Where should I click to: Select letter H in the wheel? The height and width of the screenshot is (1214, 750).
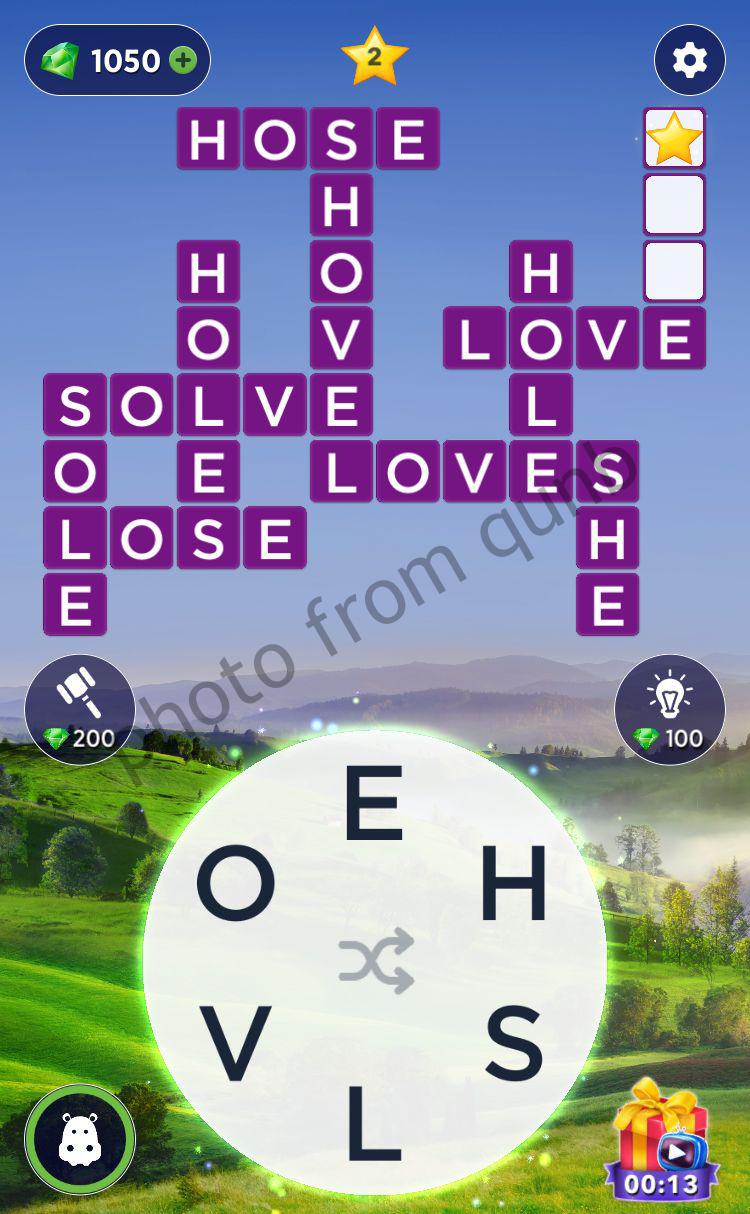click(514, 883)
